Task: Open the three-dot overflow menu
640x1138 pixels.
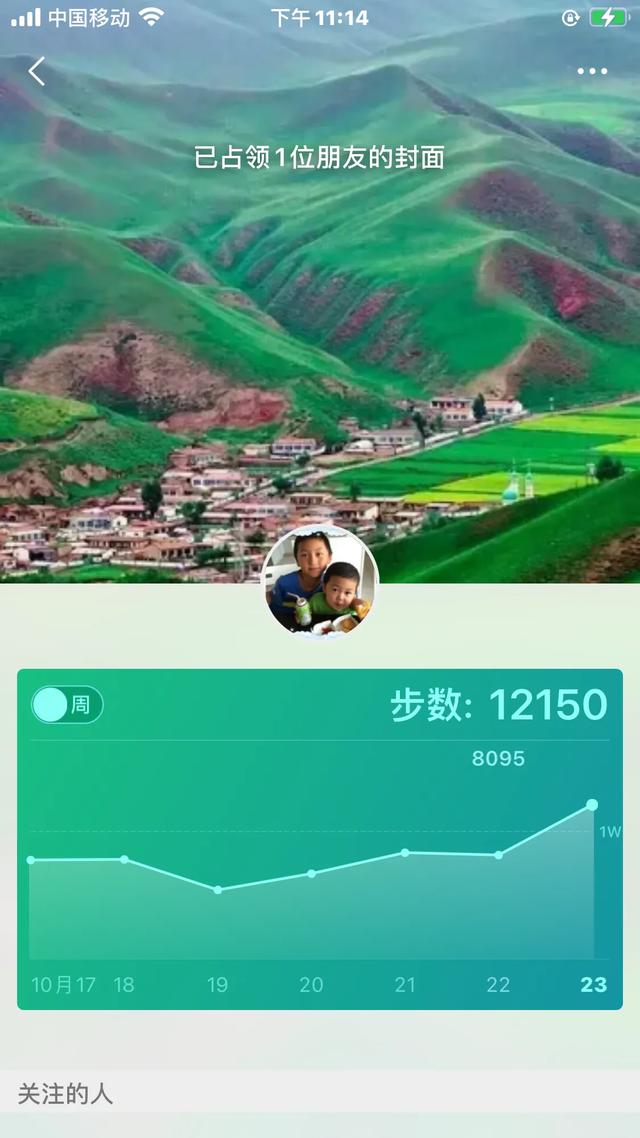Action: (x=592, y=71)
